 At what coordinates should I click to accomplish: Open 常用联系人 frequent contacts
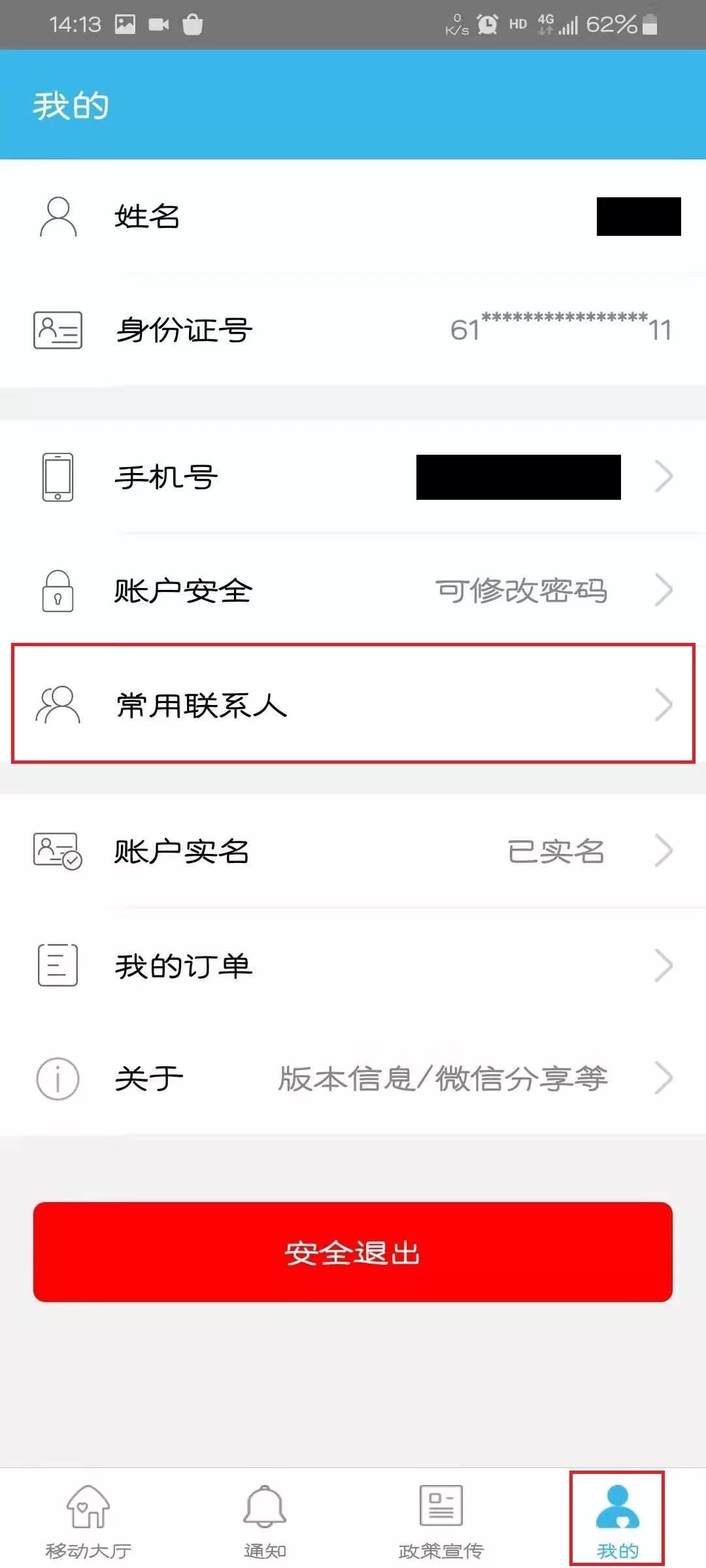pos(353,704)
